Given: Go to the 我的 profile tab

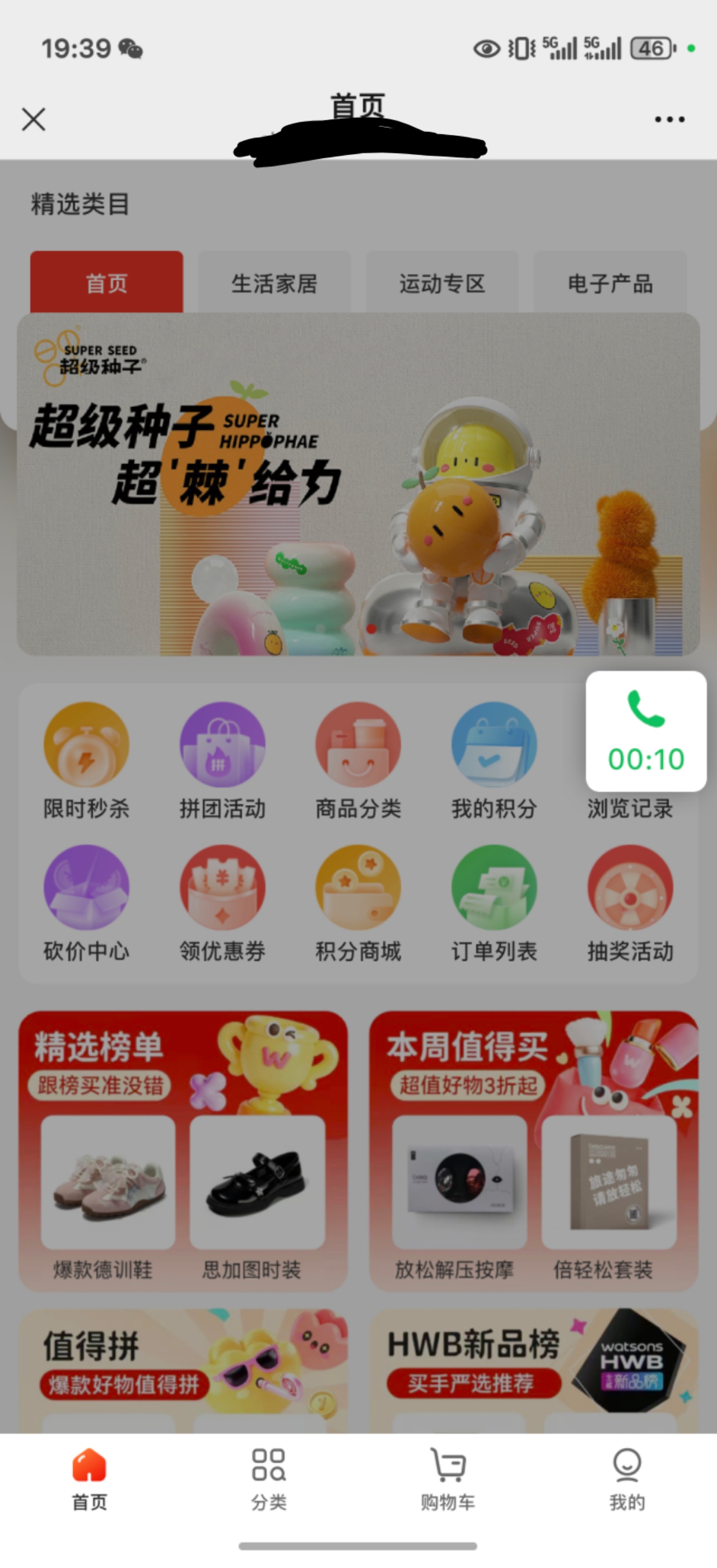Looking at the screenshot, I should (x=627, y=1479).
